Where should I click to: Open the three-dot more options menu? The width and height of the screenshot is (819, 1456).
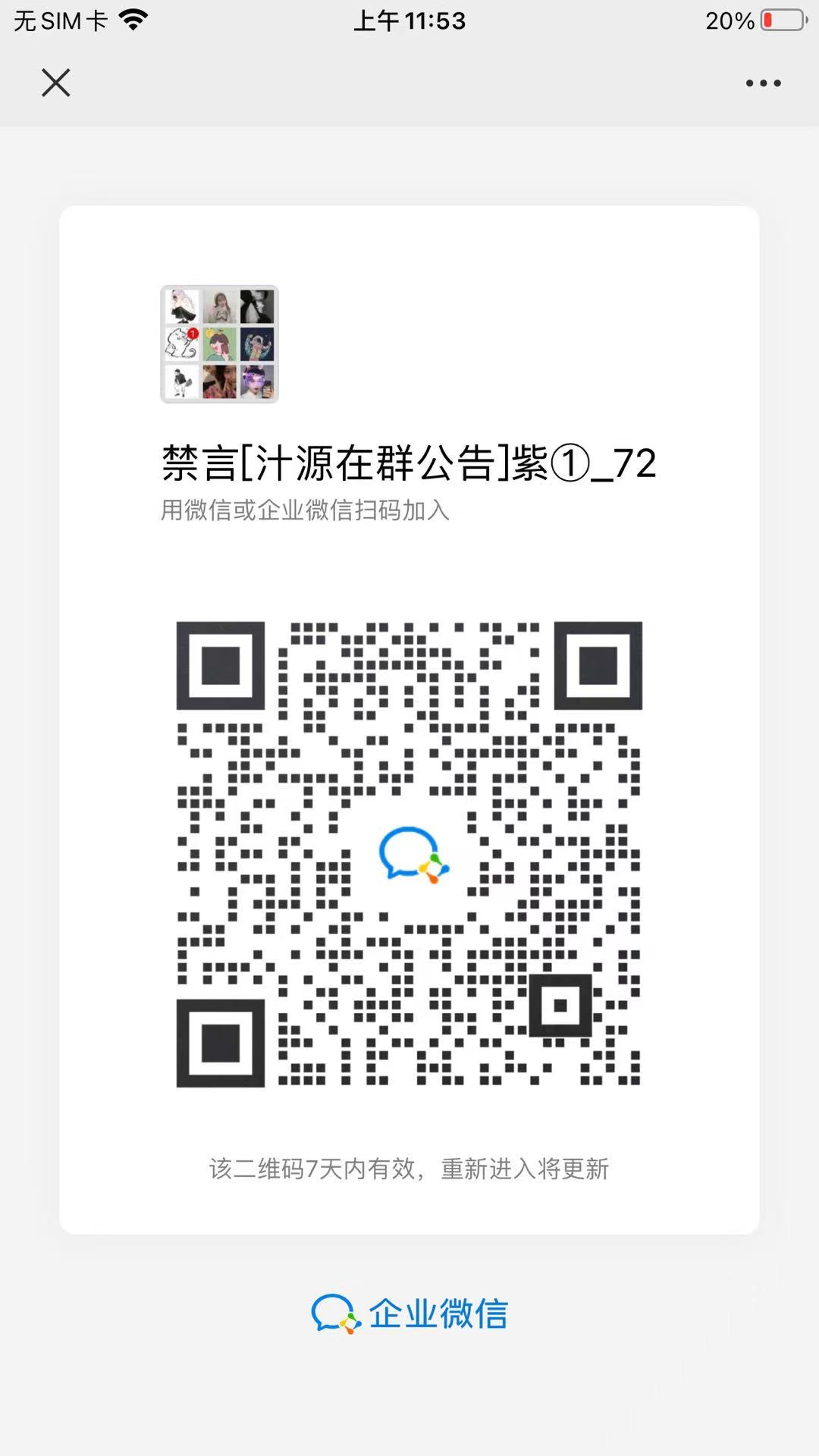763,83
